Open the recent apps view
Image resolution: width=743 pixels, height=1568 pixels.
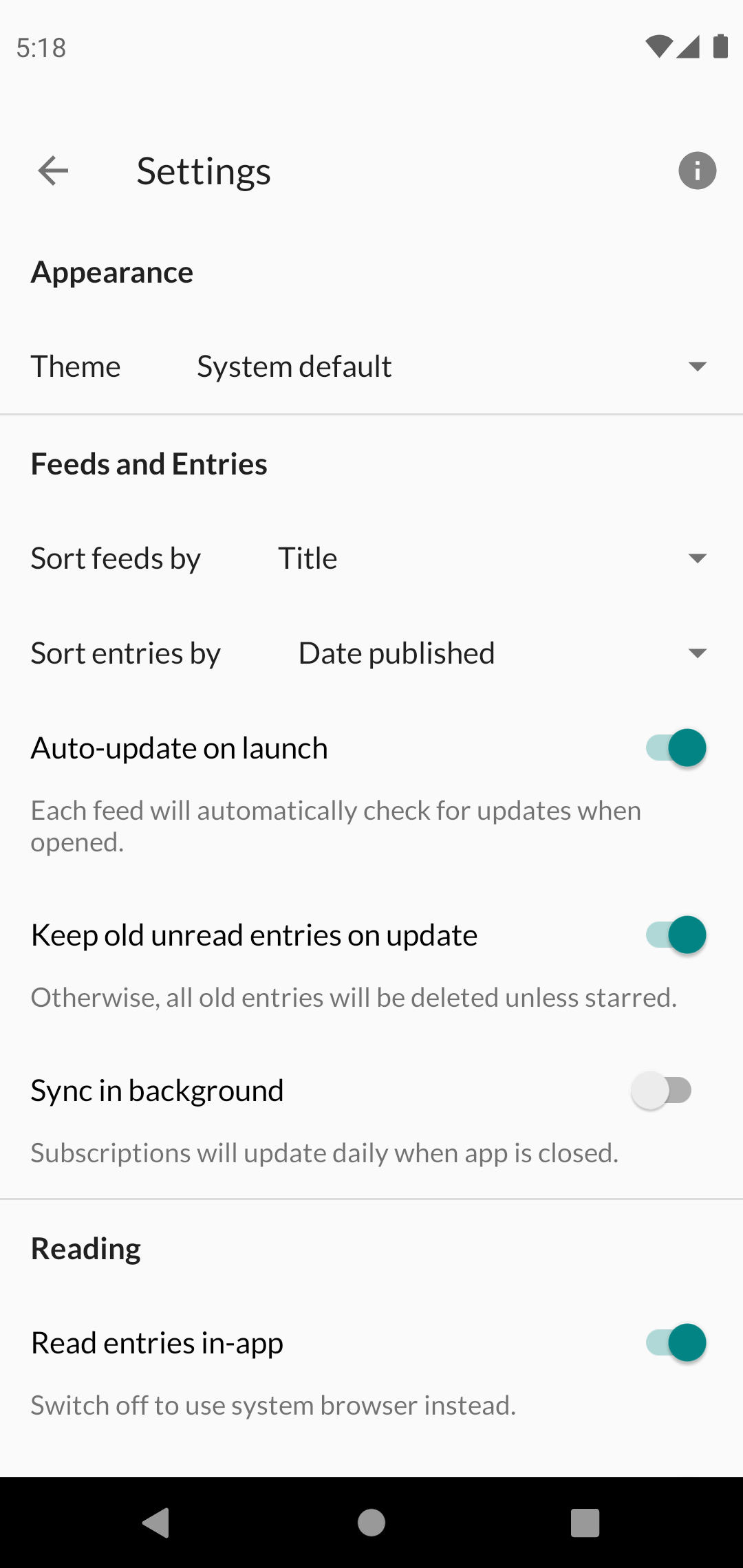coord(585,1523)
